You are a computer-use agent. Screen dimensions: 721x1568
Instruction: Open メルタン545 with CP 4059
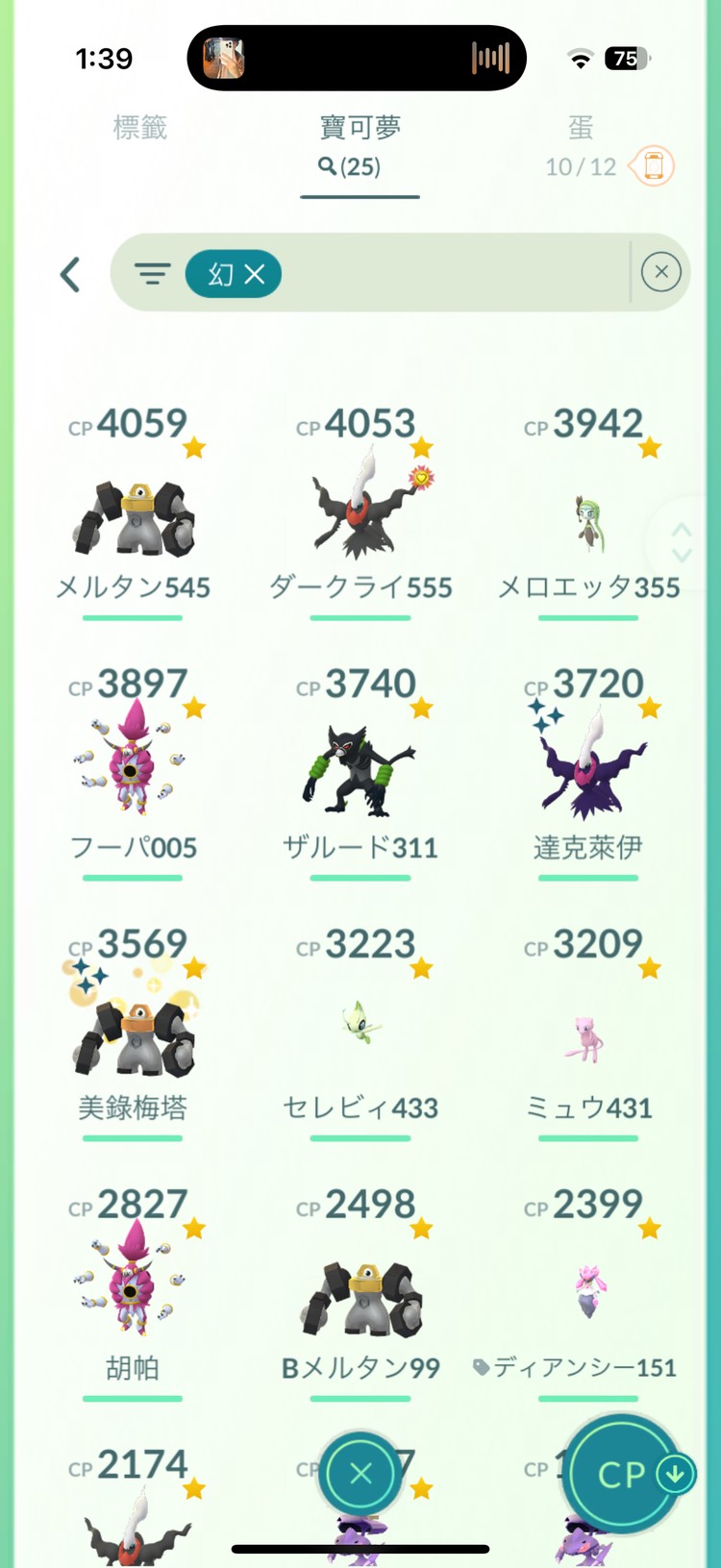134,520
